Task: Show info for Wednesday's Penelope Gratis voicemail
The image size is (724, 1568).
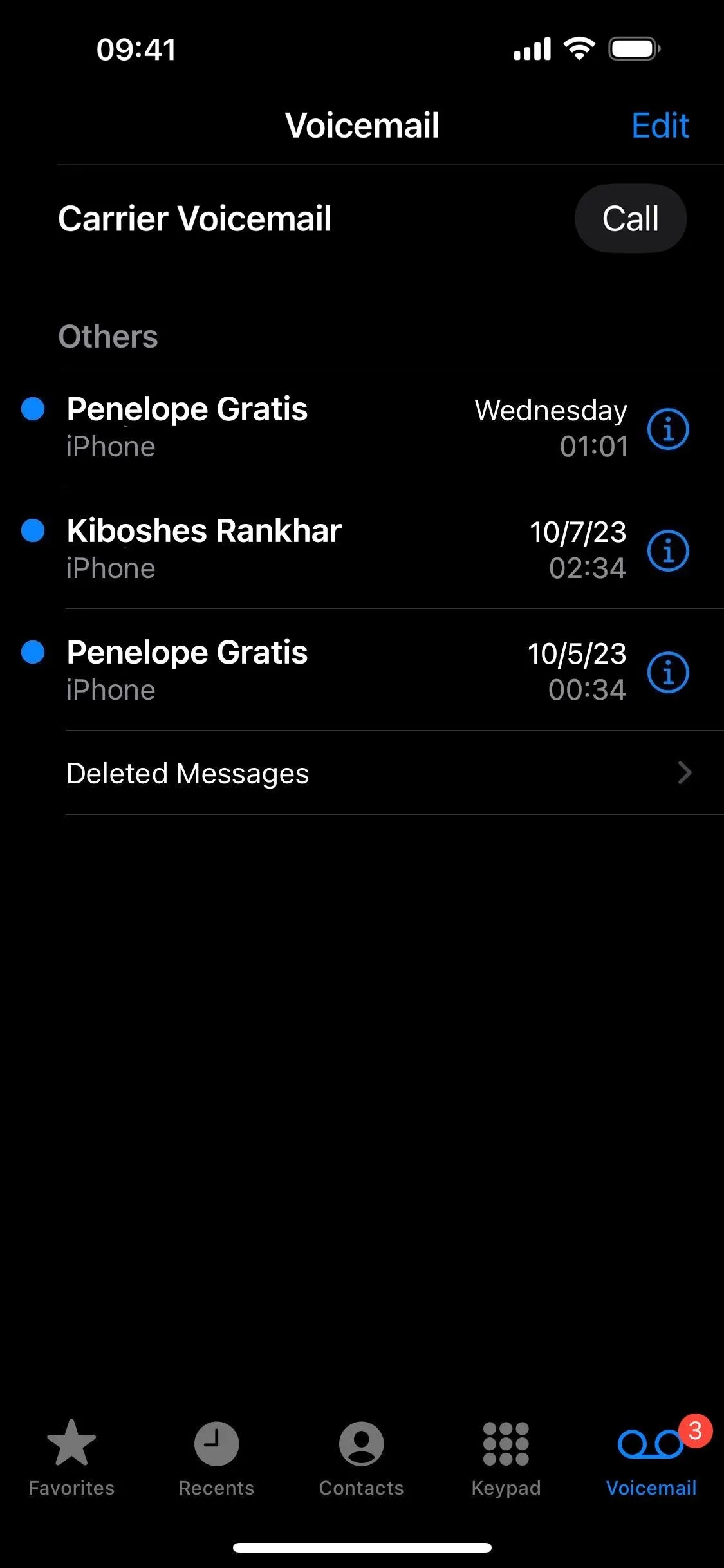Action: pyautogui.click(x=668, y=429)
